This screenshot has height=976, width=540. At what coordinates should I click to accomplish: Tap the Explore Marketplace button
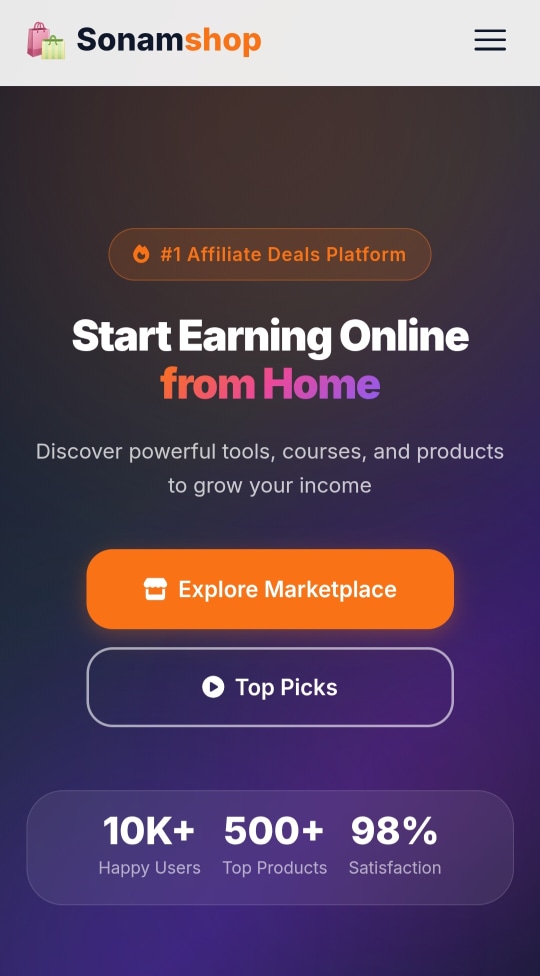click(x=270, y=589)
